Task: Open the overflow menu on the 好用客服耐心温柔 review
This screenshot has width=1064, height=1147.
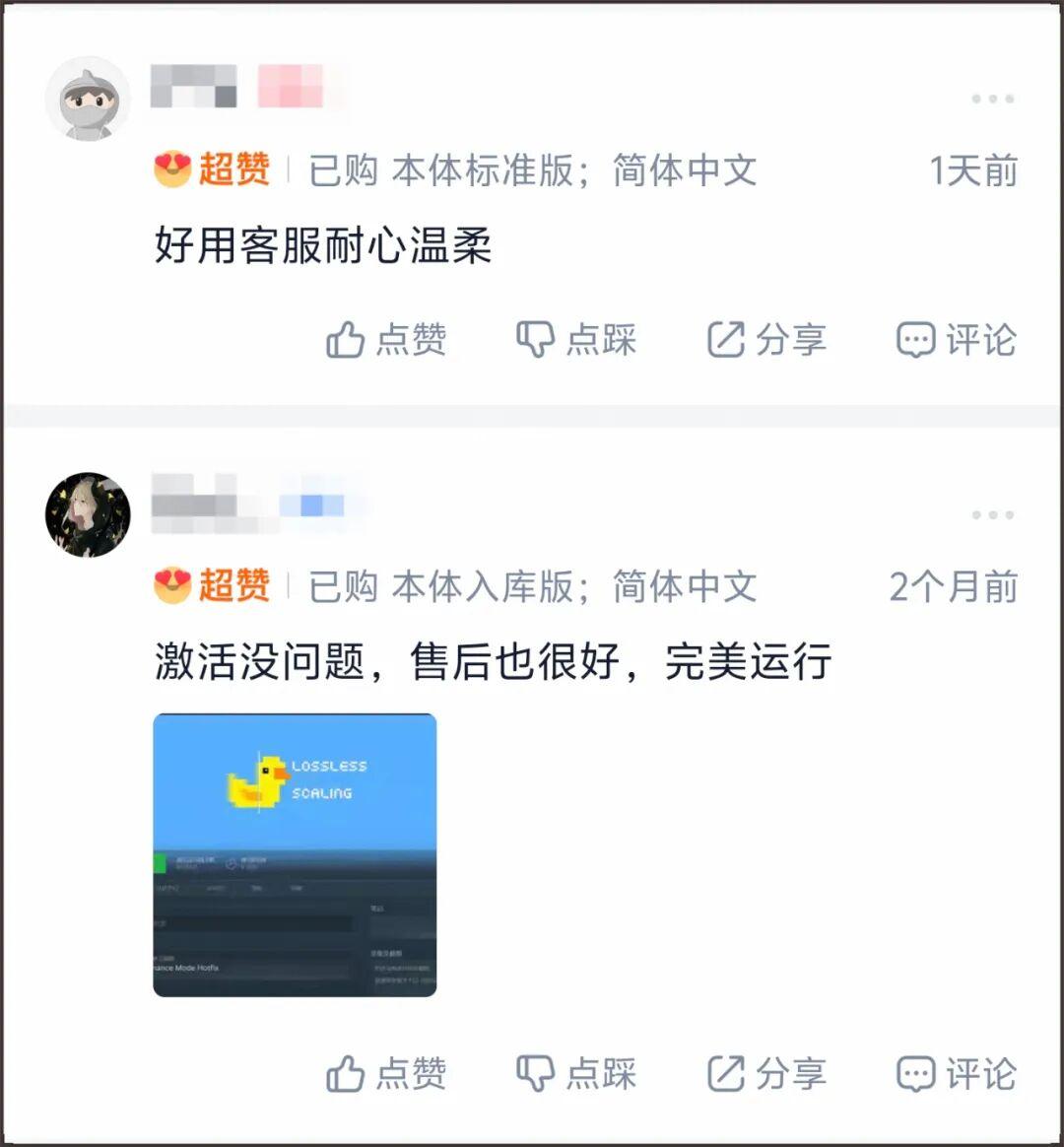Action: click(992, 99)
